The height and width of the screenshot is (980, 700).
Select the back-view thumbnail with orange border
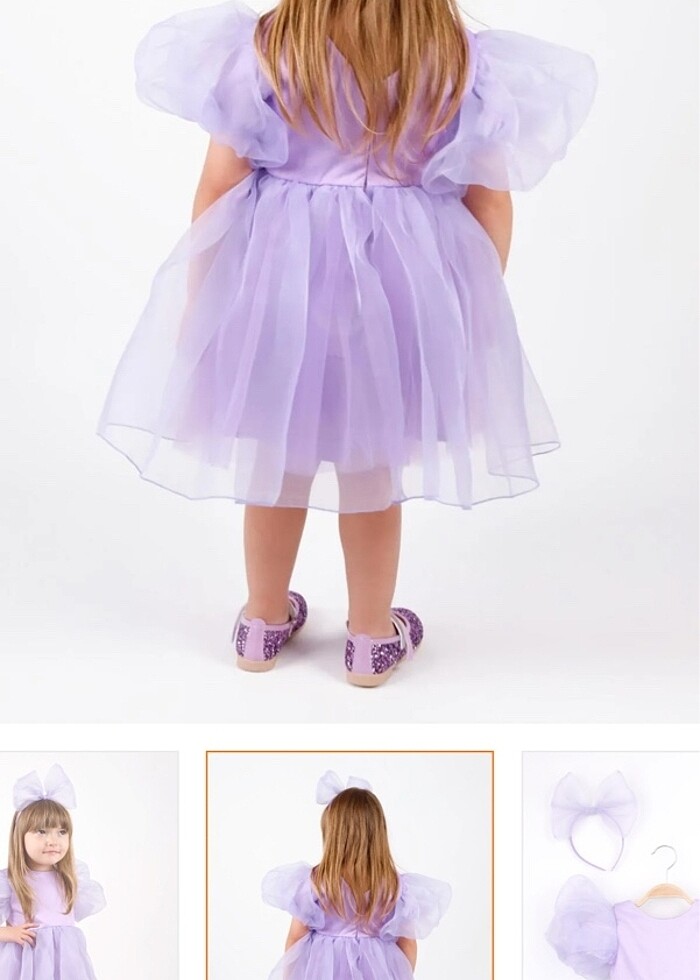point(350,866)
